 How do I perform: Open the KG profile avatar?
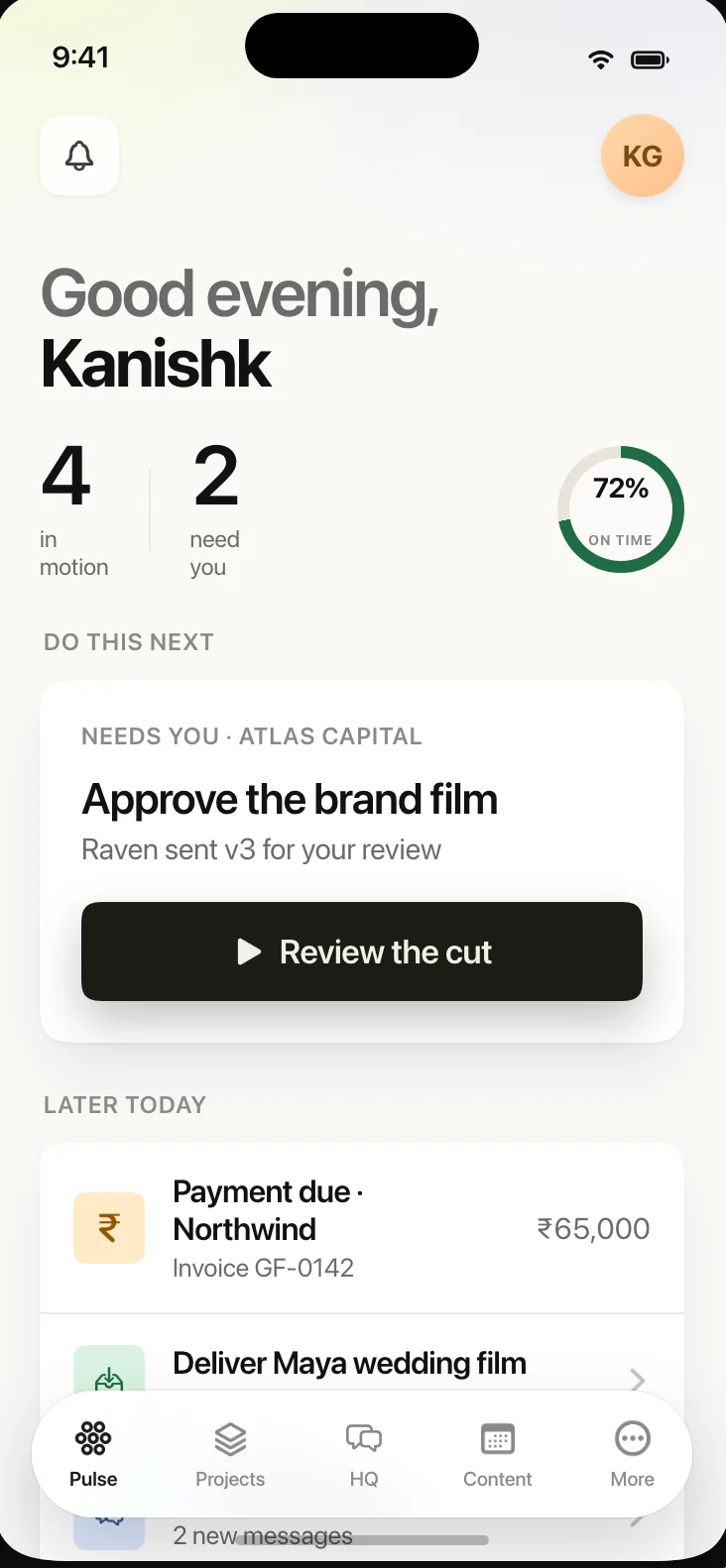coord(643,156)
